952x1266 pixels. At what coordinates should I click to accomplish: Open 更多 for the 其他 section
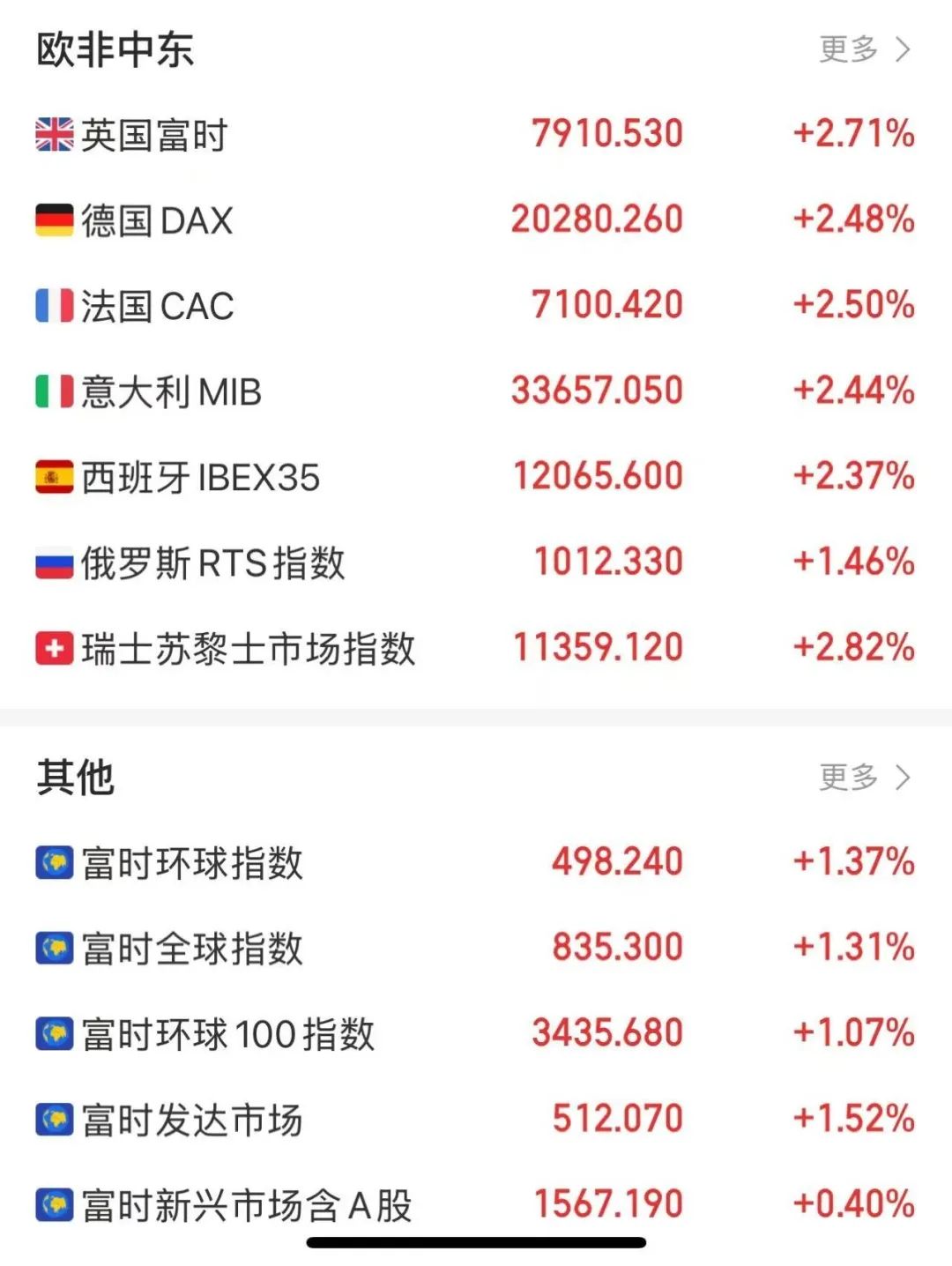coord(863,777)
